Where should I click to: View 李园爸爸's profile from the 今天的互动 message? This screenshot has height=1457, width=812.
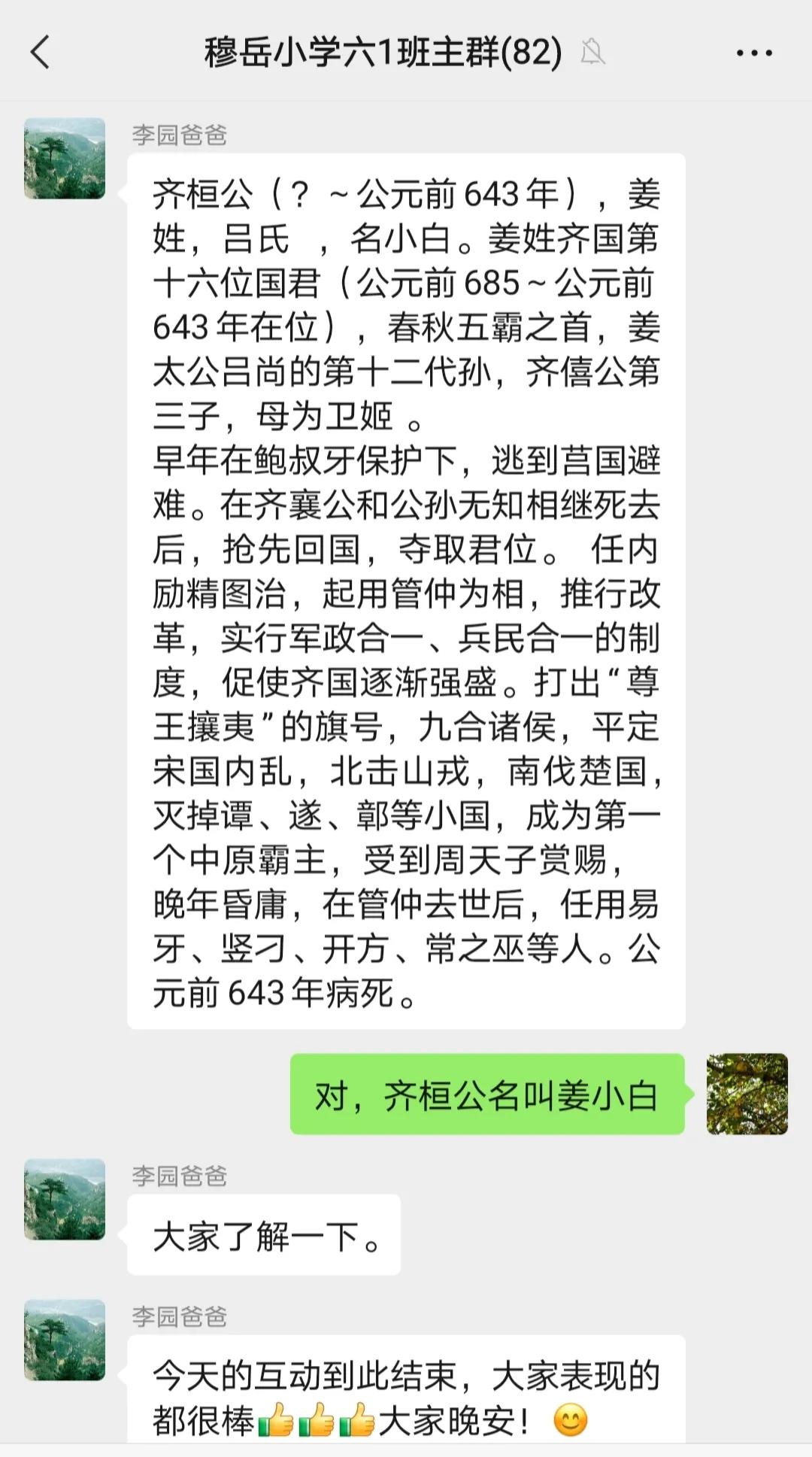[x=65, y=1340]
